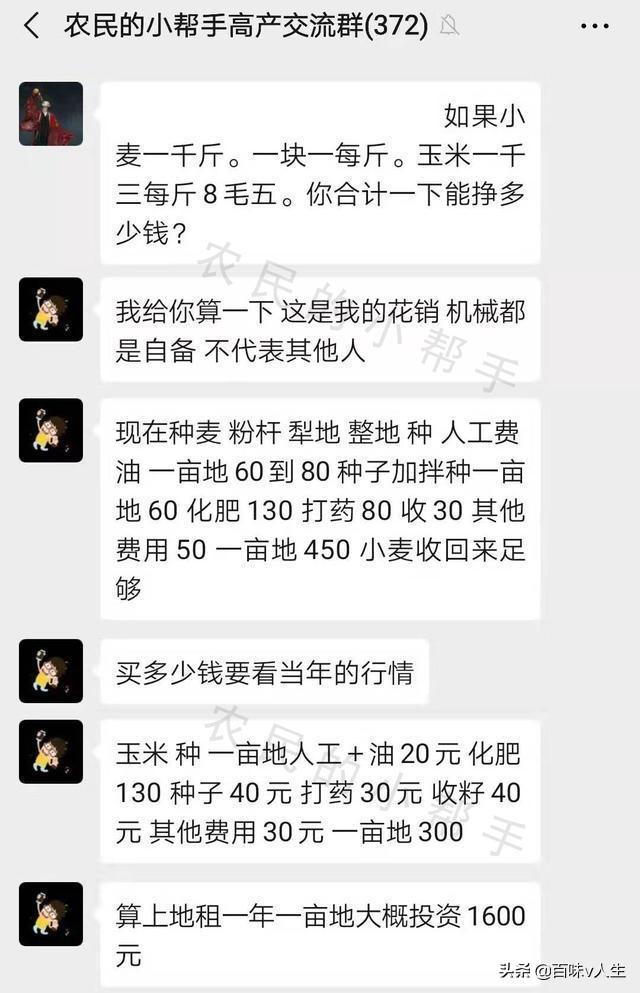The height and width of the screenshot is (993, 640).
Task: Open avatar of sender asking about 小麦一千斤
Action: tap(51, 114)
